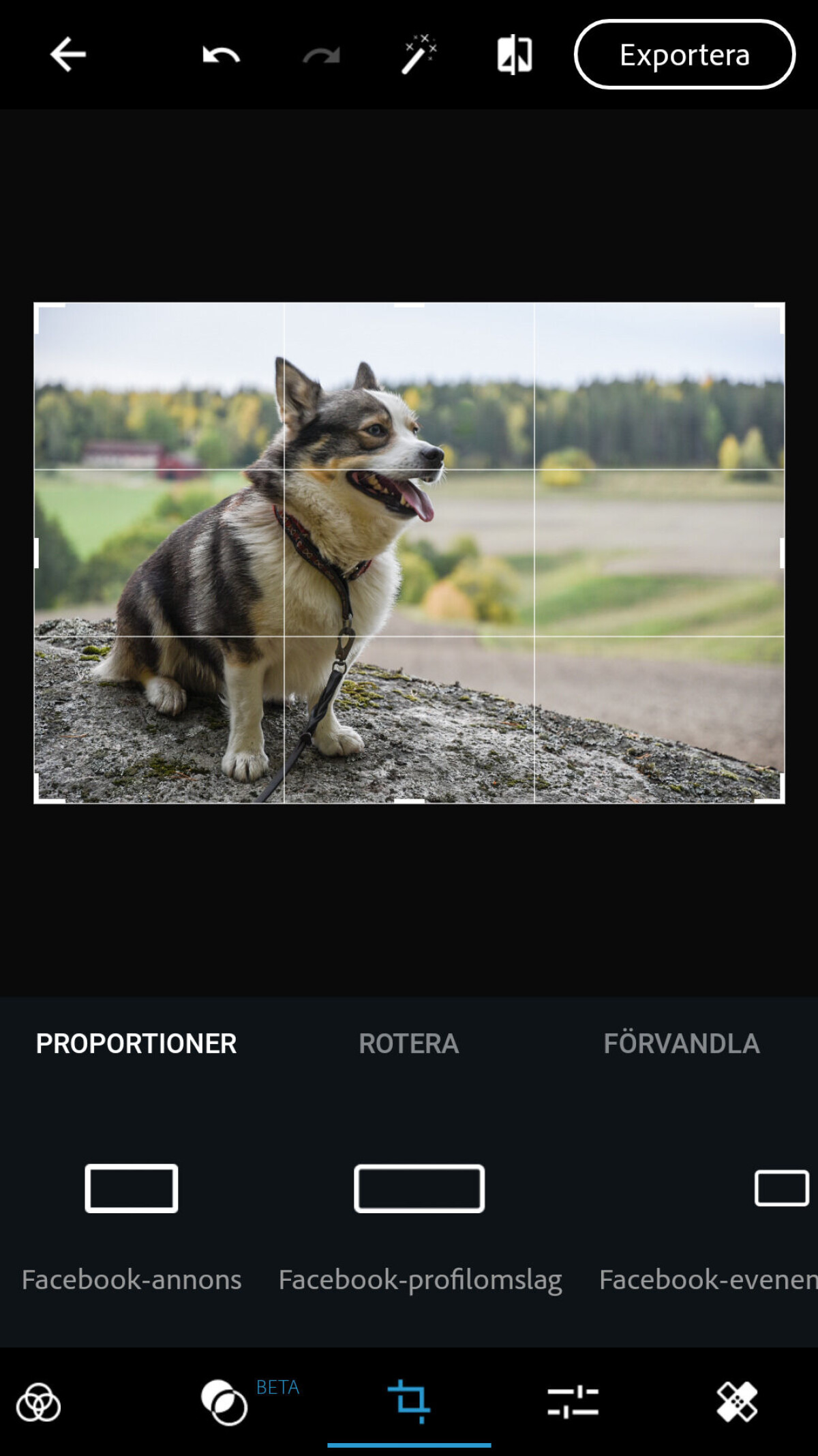Open the healing bandage tool
The height and width of the screenshot is (1456, 818).
tap(737, 1402)
